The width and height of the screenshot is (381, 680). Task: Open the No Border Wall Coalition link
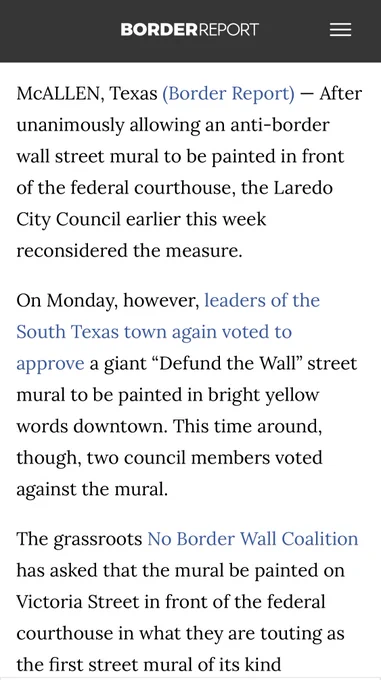[253, 539]
